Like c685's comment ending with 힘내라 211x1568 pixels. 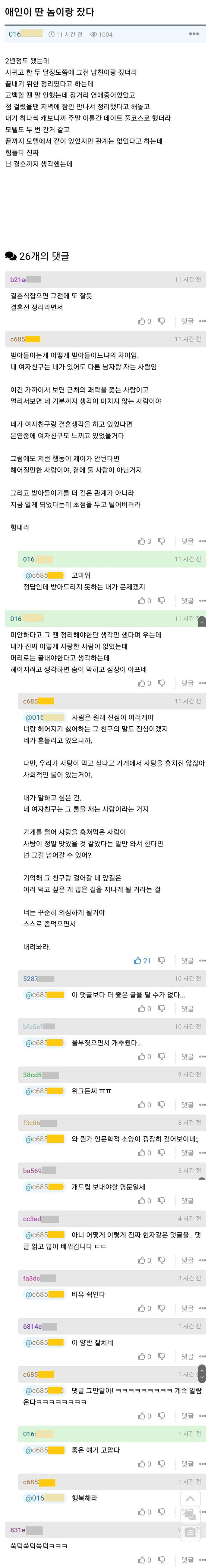[142, 541]
